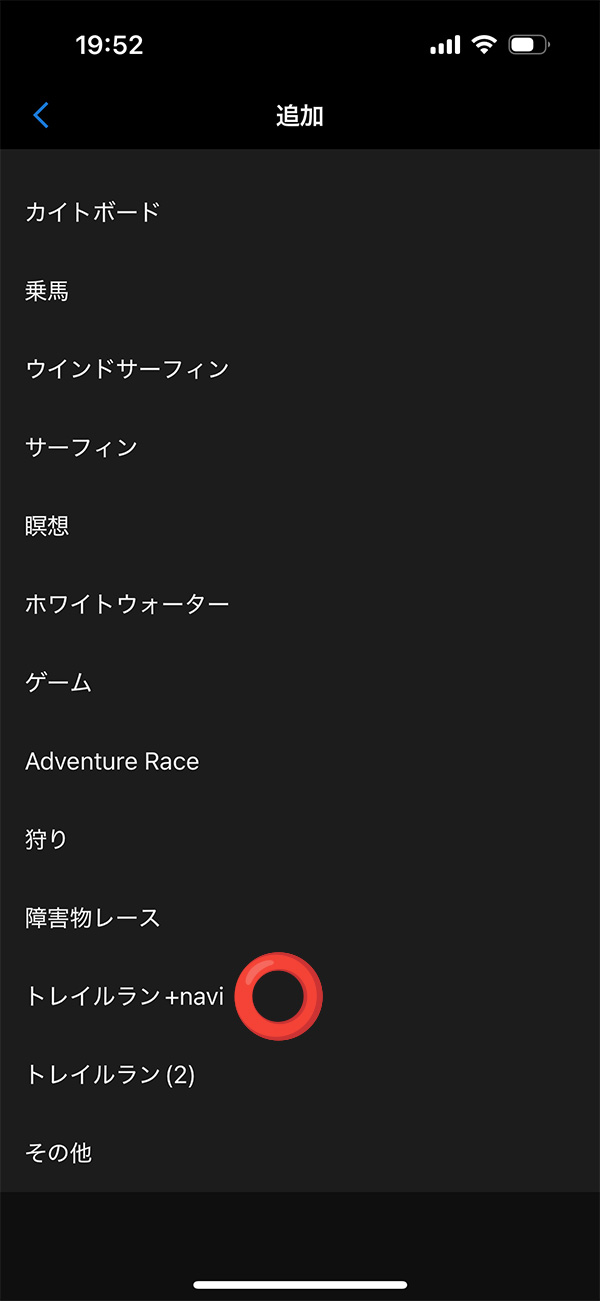Choose the ゲーム entry
Image resolution: width=600 pixels, height=1301 pixels.
[x=59, y=683]
